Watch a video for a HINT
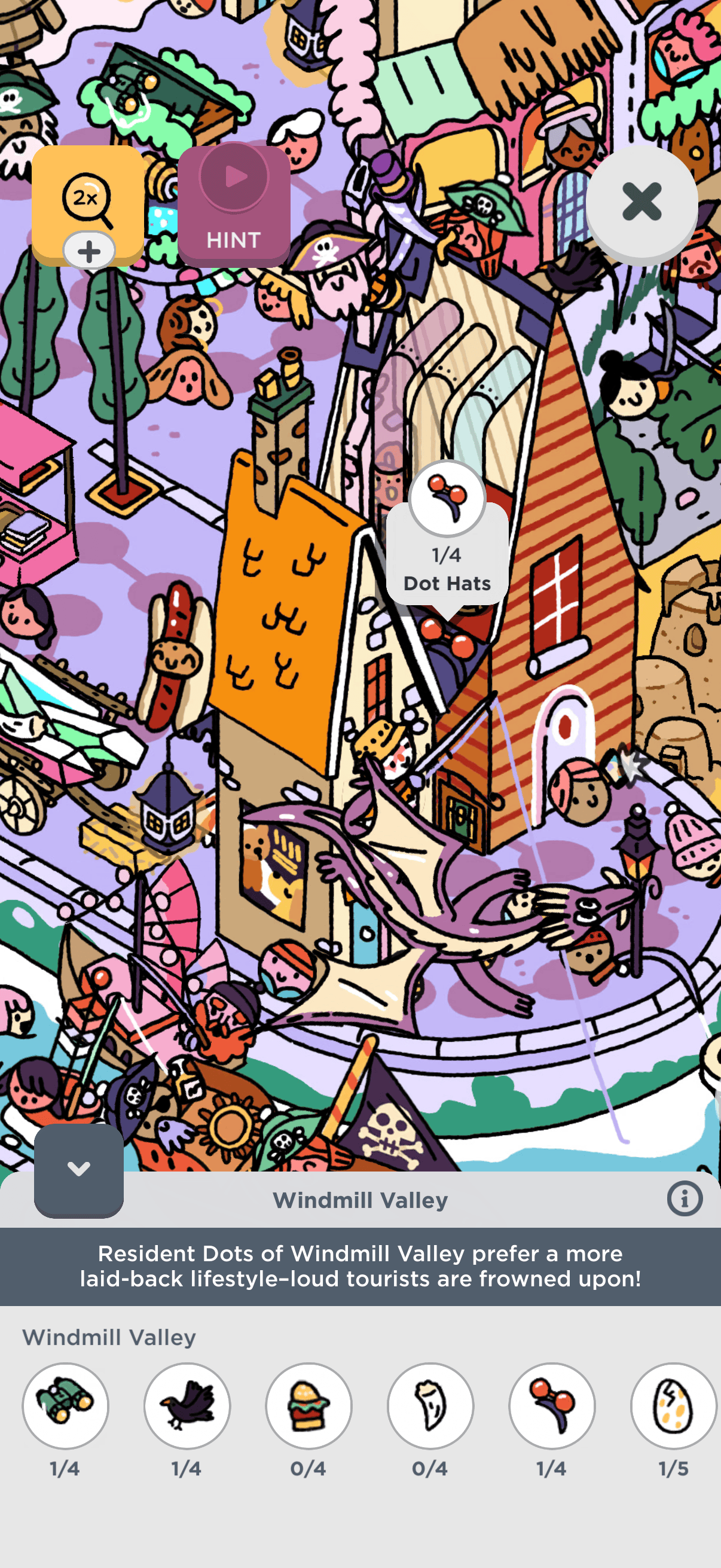The width and height of the screenshot is (721, 1568). tap(234, 205)
